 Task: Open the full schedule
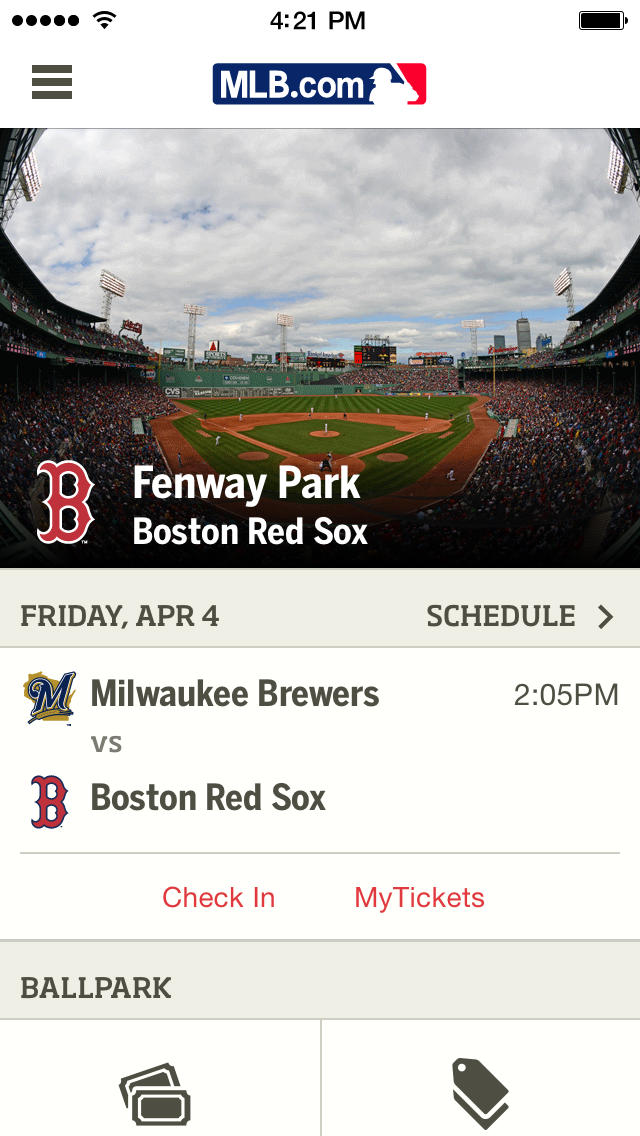[520, 616]
